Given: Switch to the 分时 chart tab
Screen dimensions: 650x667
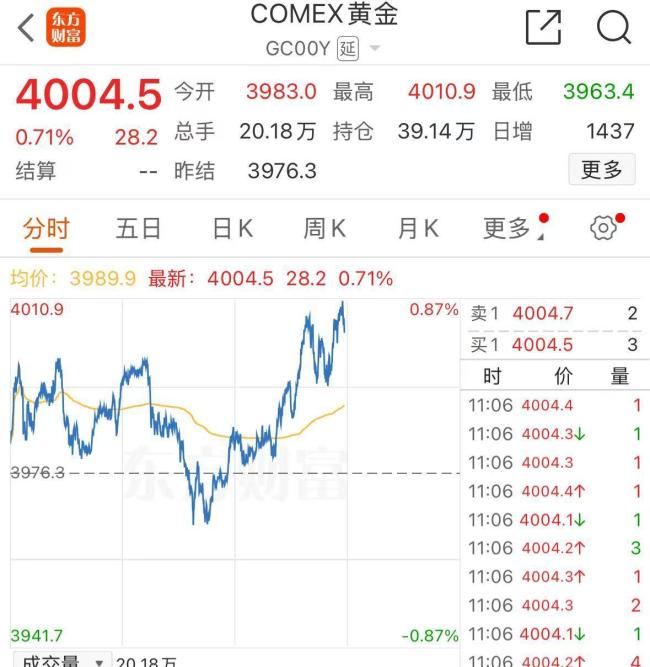Looking at the screenshot, I should click(46, 229).
